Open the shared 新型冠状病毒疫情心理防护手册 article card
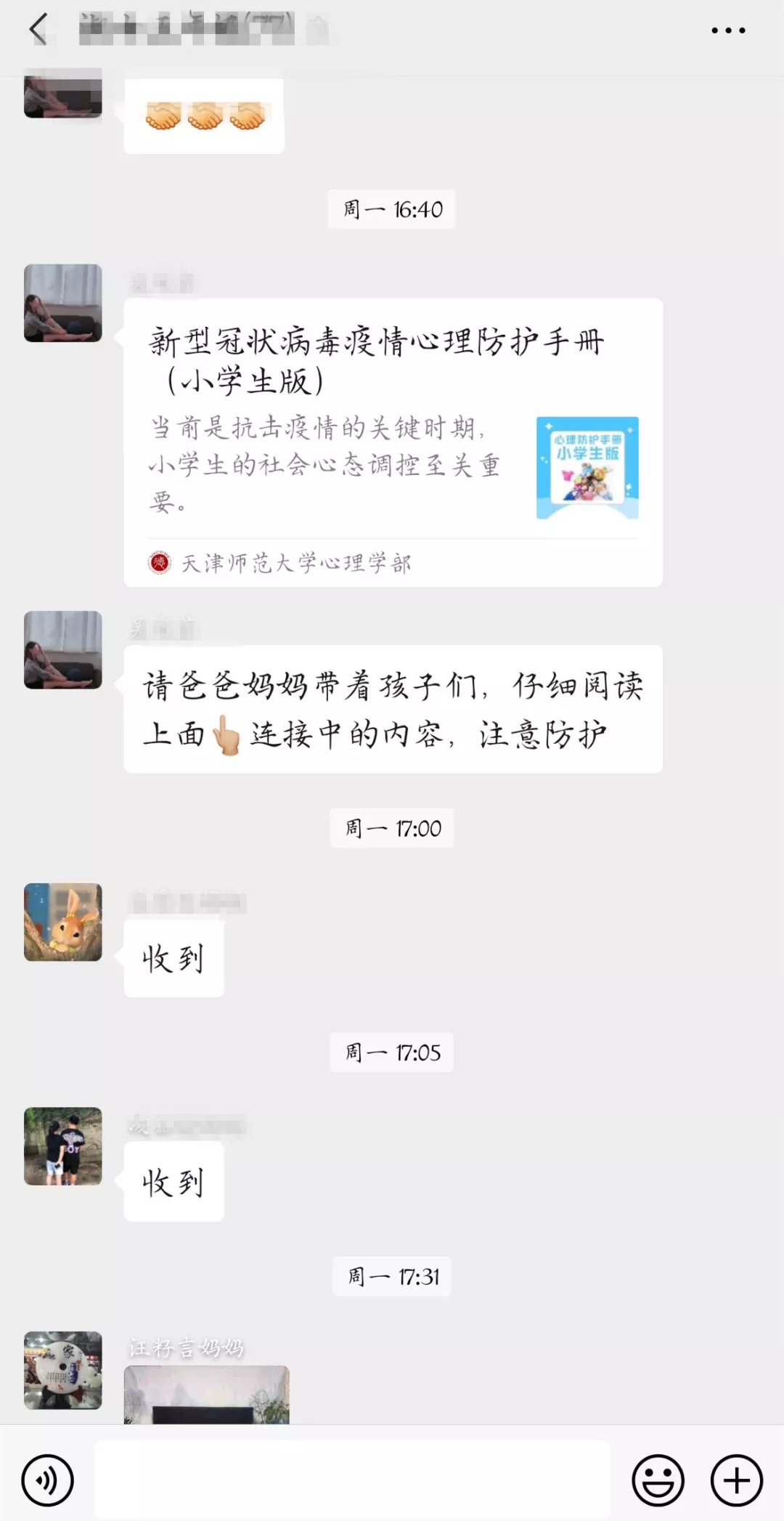 [x=393, y=442]
